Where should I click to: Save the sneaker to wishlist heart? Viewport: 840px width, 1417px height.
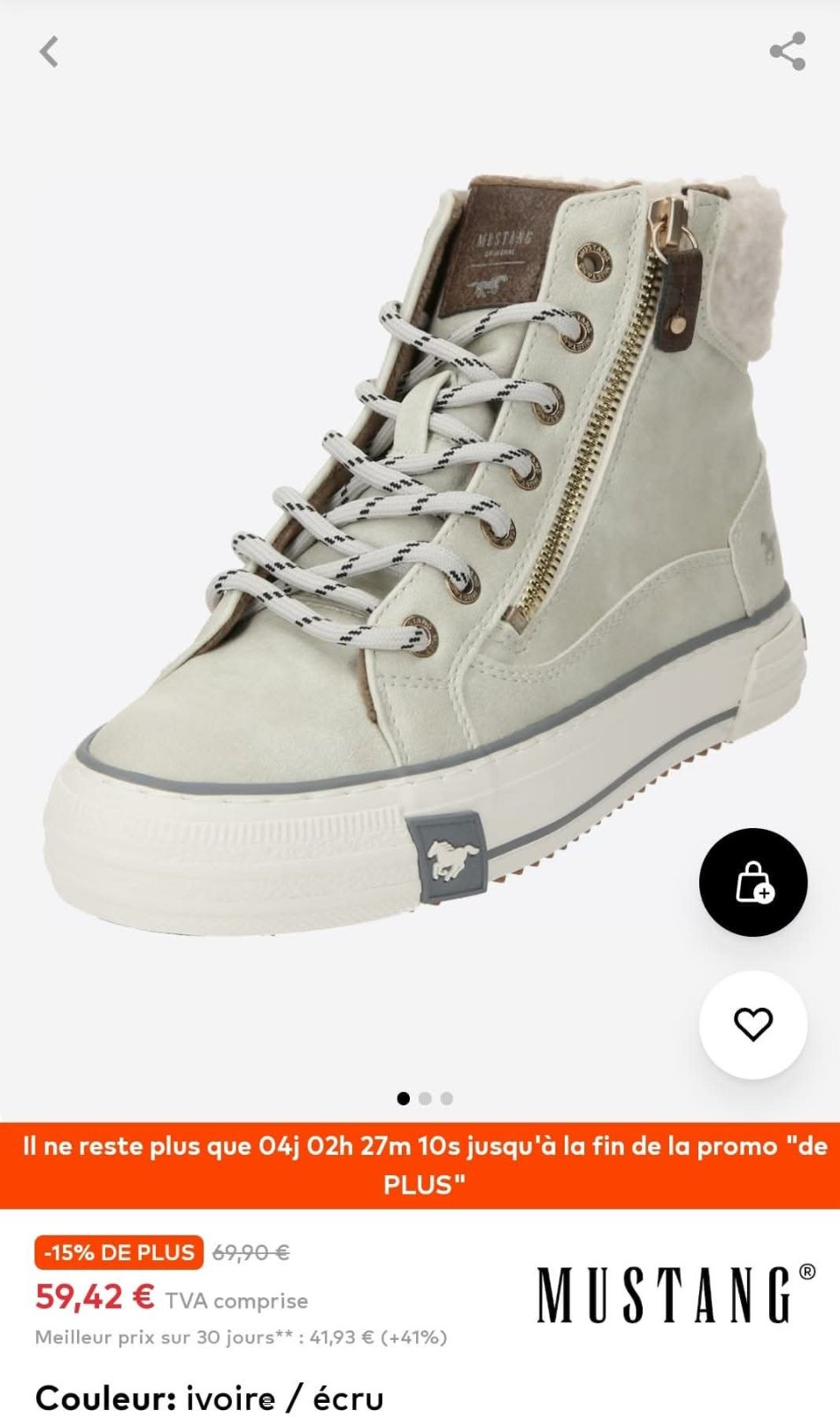(753, 1025)
